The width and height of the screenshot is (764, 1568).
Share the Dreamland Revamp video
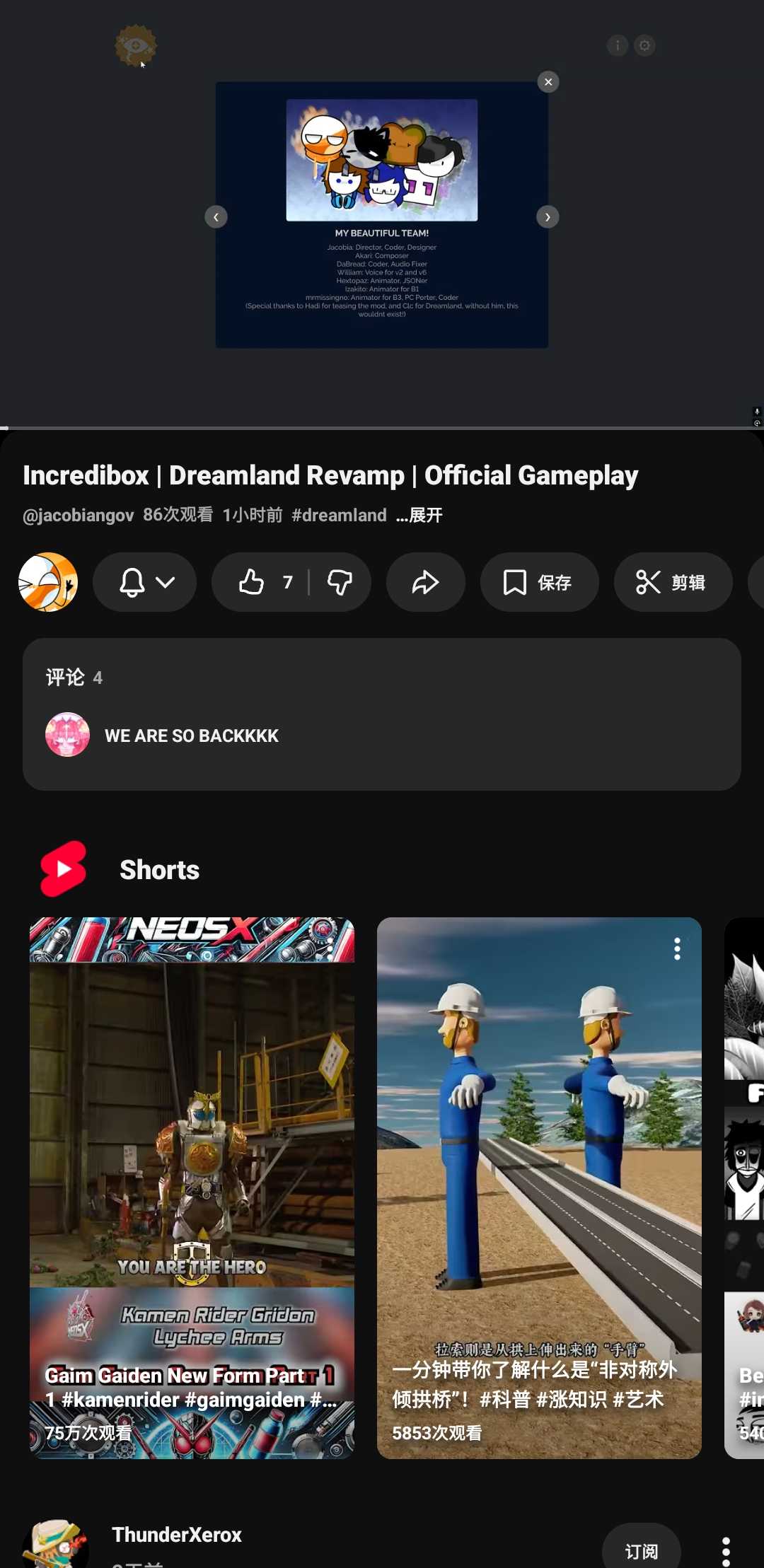pos(425,582)
